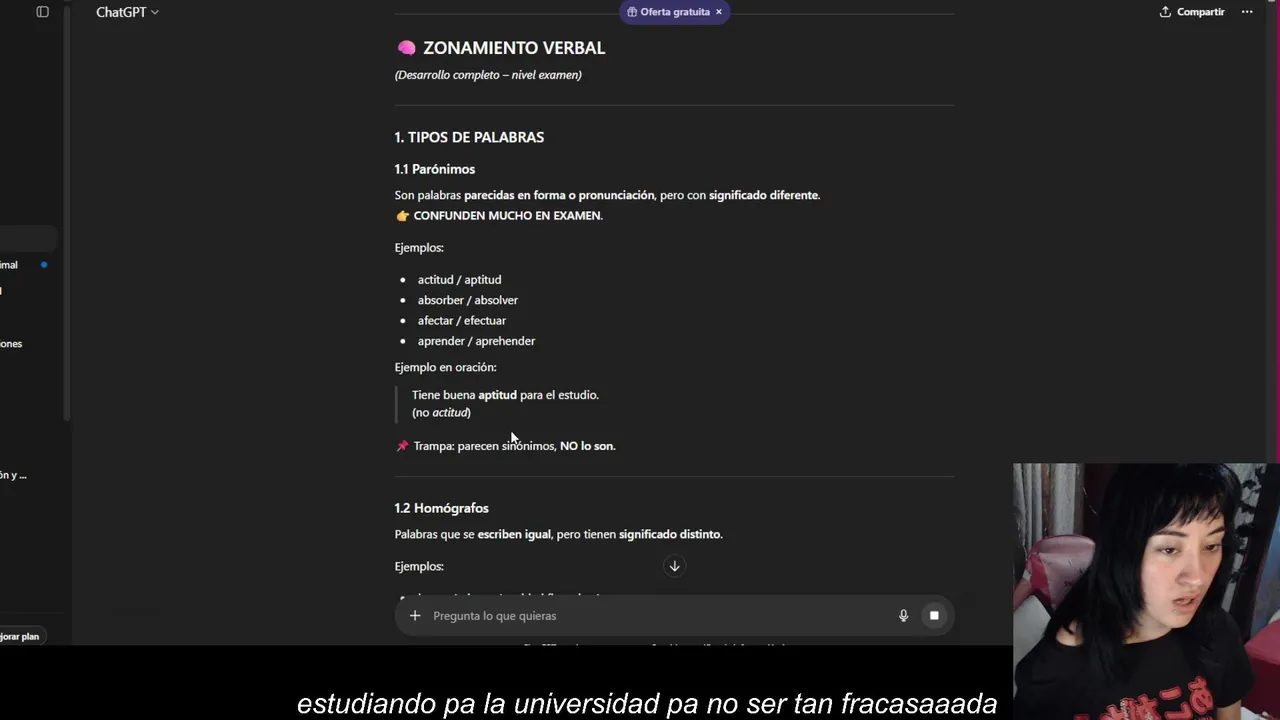Start voice dictation with the microphone
The image size is (1280, 720).
click(903, 616)
